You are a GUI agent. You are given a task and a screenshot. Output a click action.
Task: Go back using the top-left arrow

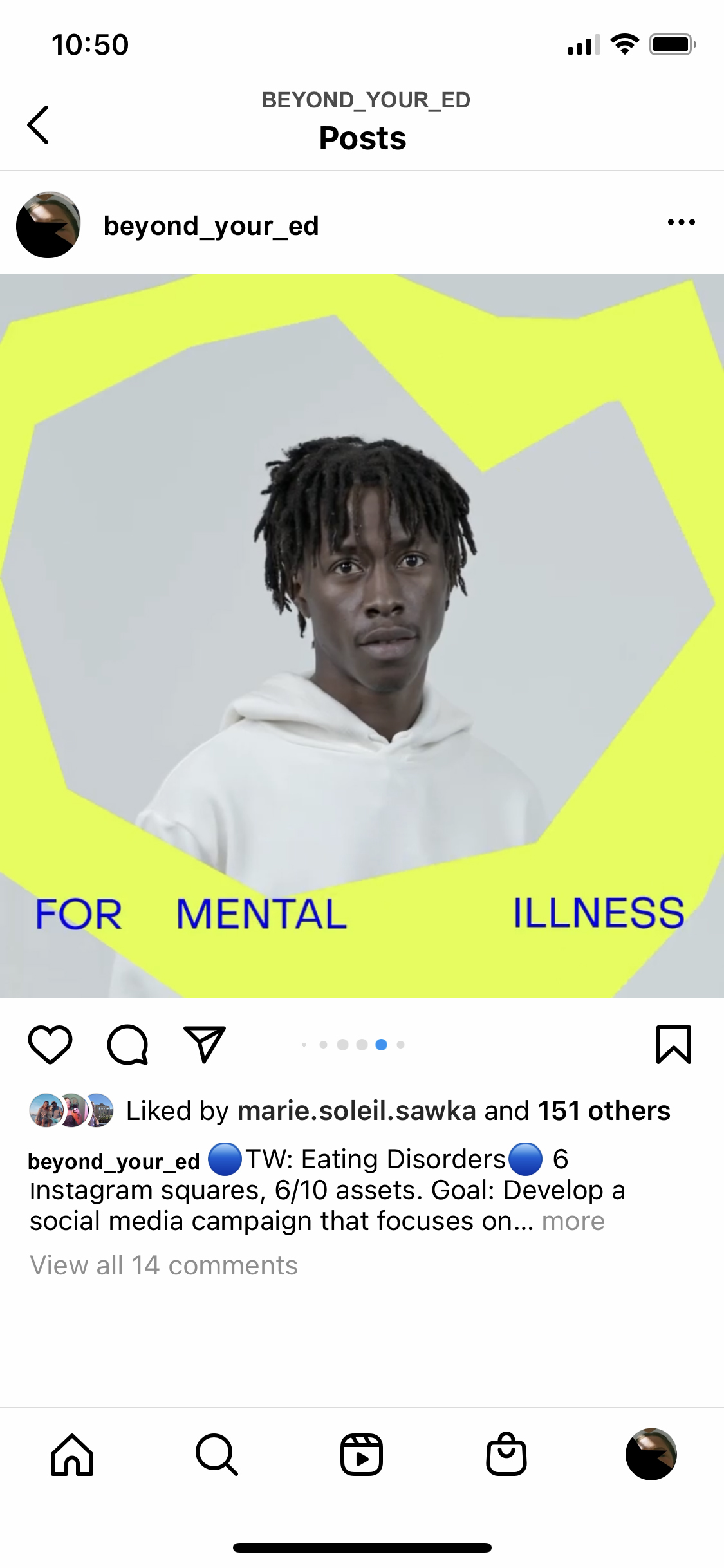(38, 125)
